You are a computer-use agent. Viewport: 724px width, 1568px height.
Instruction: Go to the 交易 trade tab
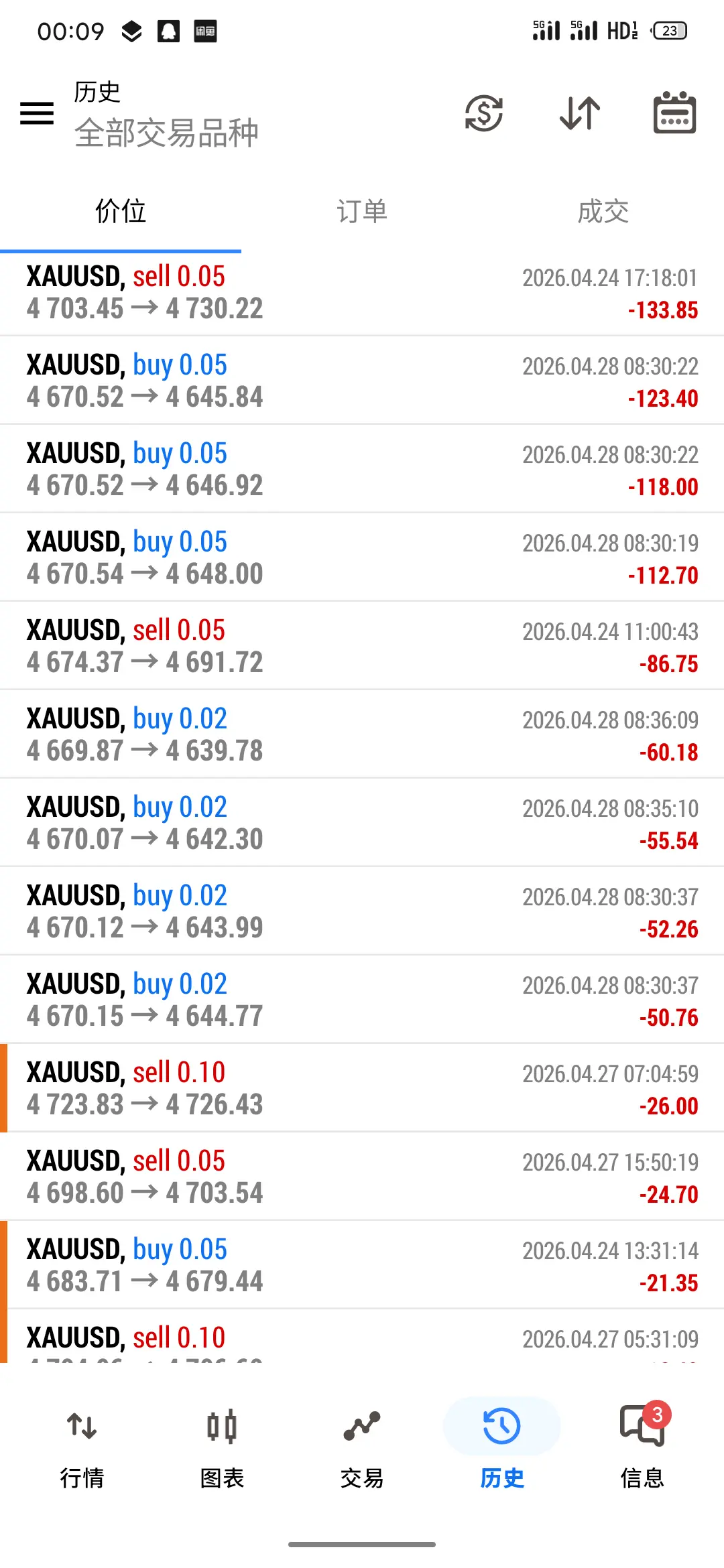[x=362, y=1446]
